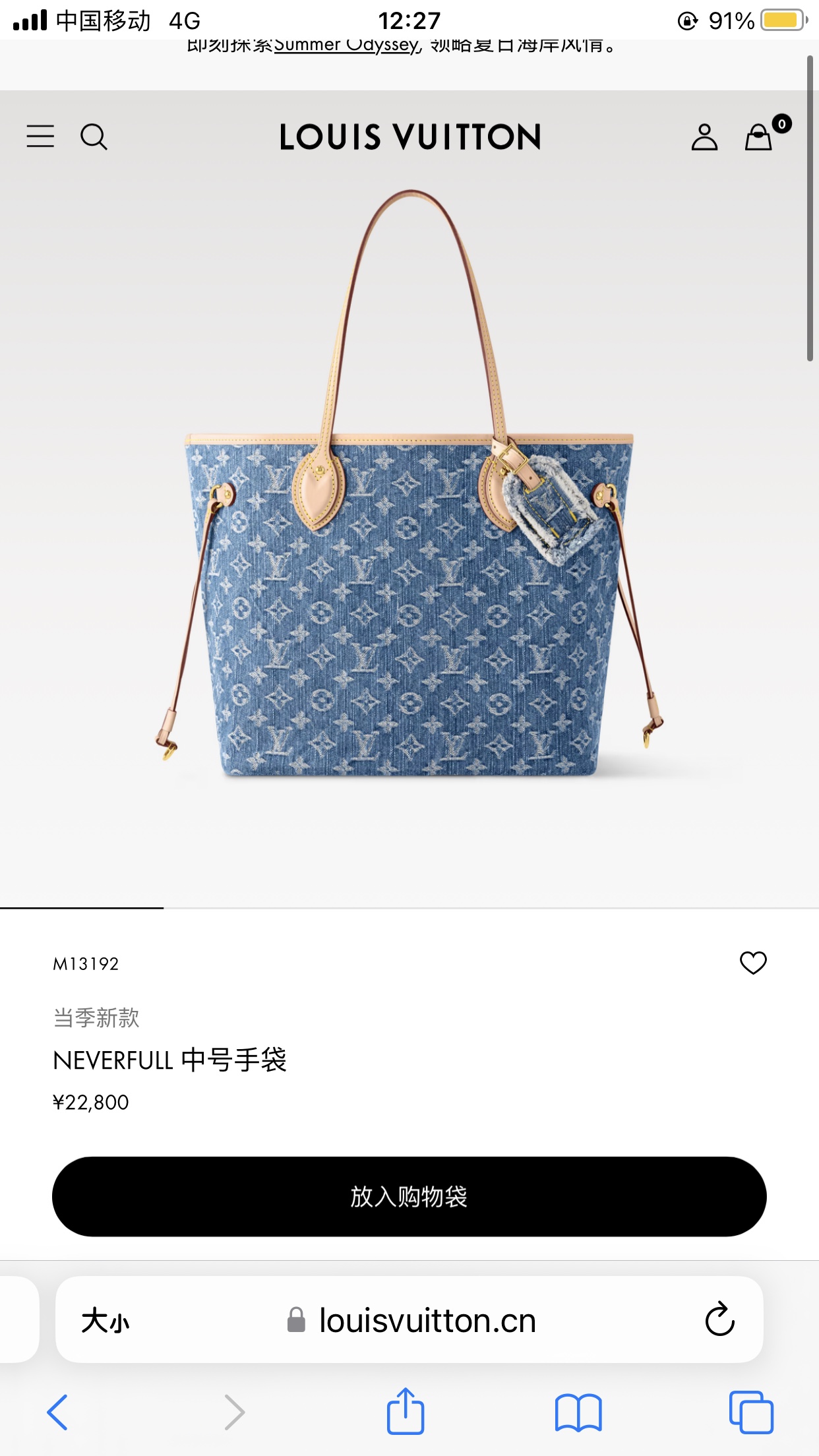Open the hamburger menu
This screenshot has width=819, height=1456.
point(40,136)
